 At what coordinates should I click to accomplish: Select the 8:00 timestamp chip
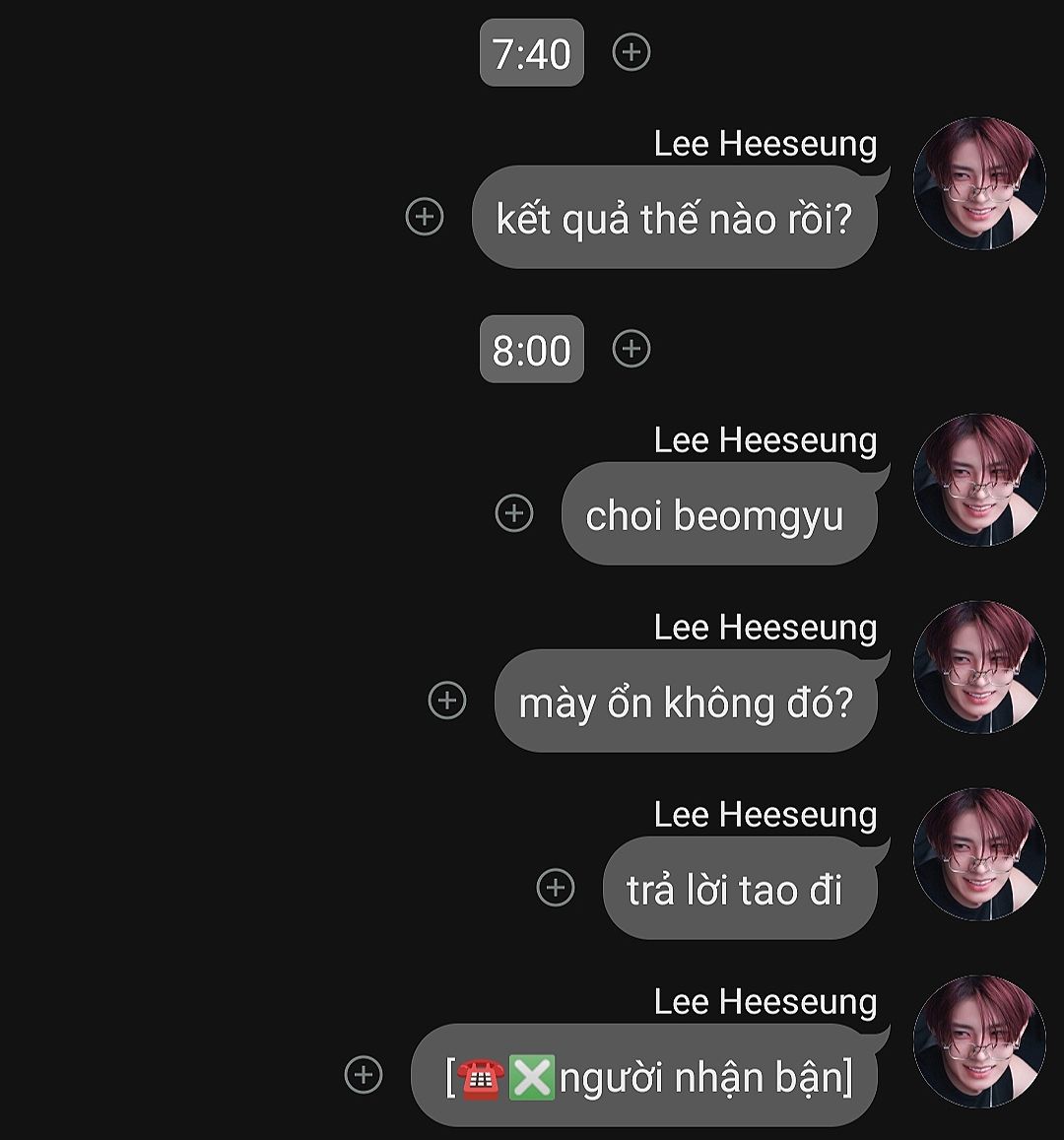(531, 350)
